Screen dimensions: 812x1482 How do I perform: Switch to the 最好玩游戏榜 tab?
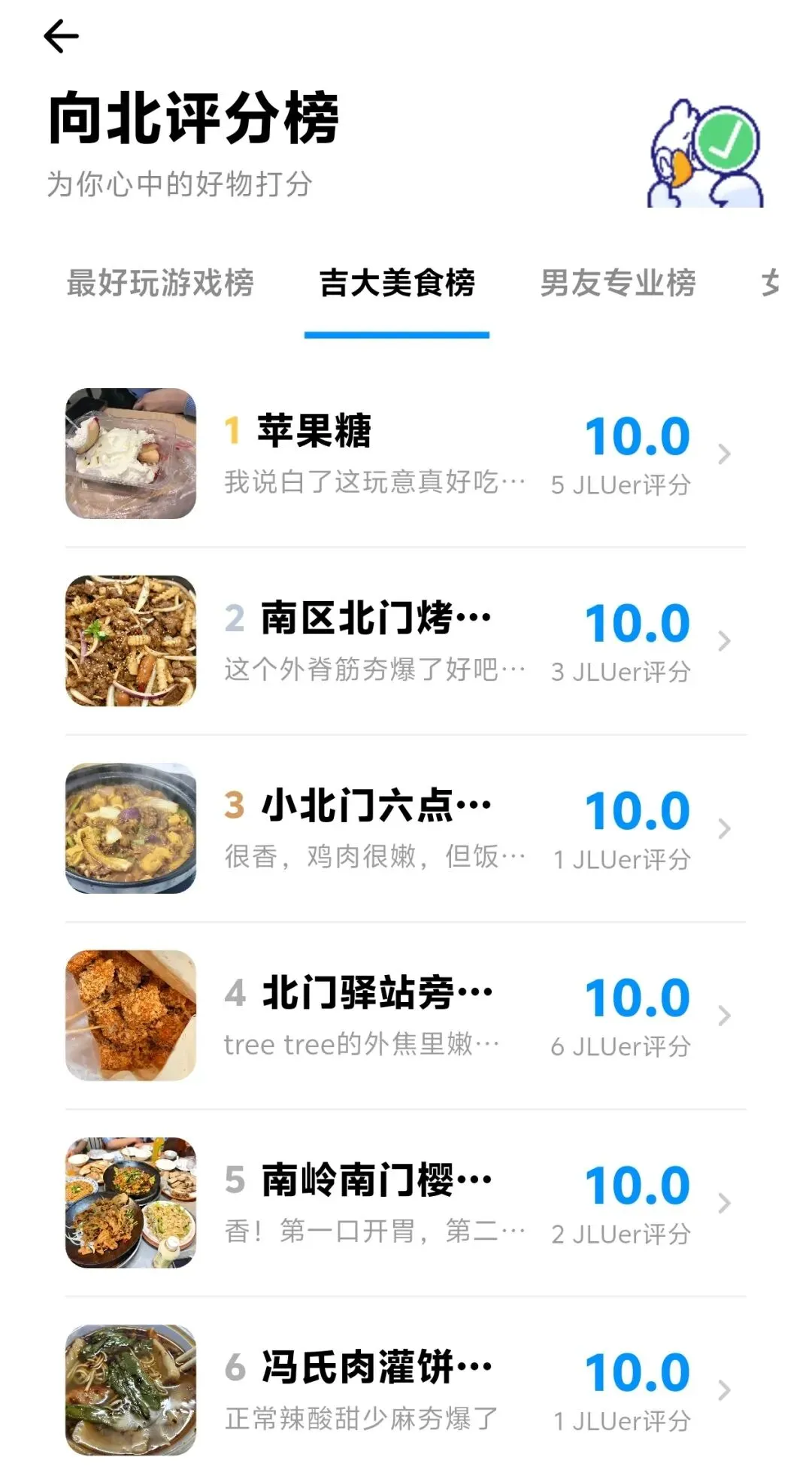click(x=160, y=283)
